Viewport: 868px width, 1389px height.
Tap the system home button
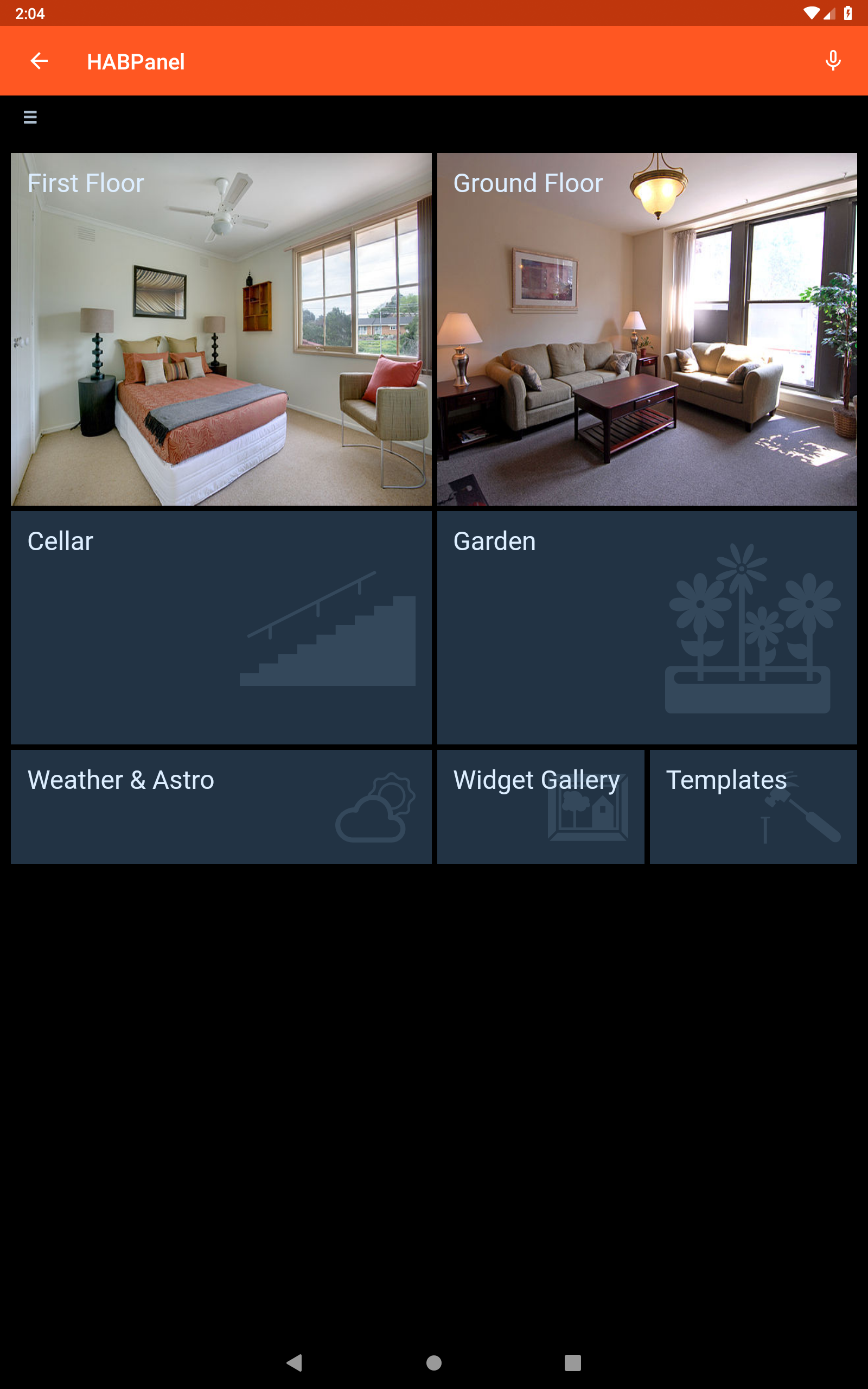click(x=434, y=1362)
